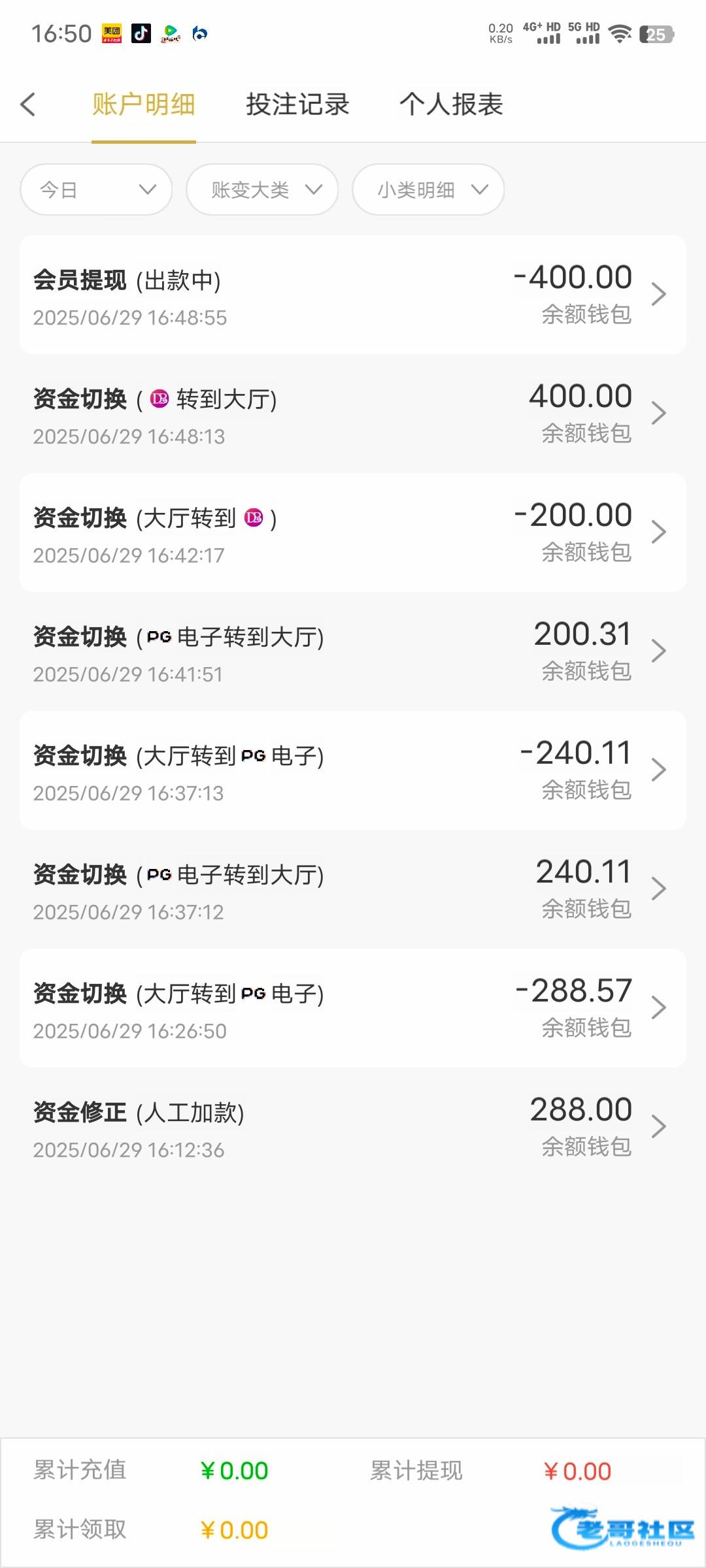This screenshot has width=706, height=1568.
Task: Open the 会员提现 -400.00 record
Action: tap(353, 295)
